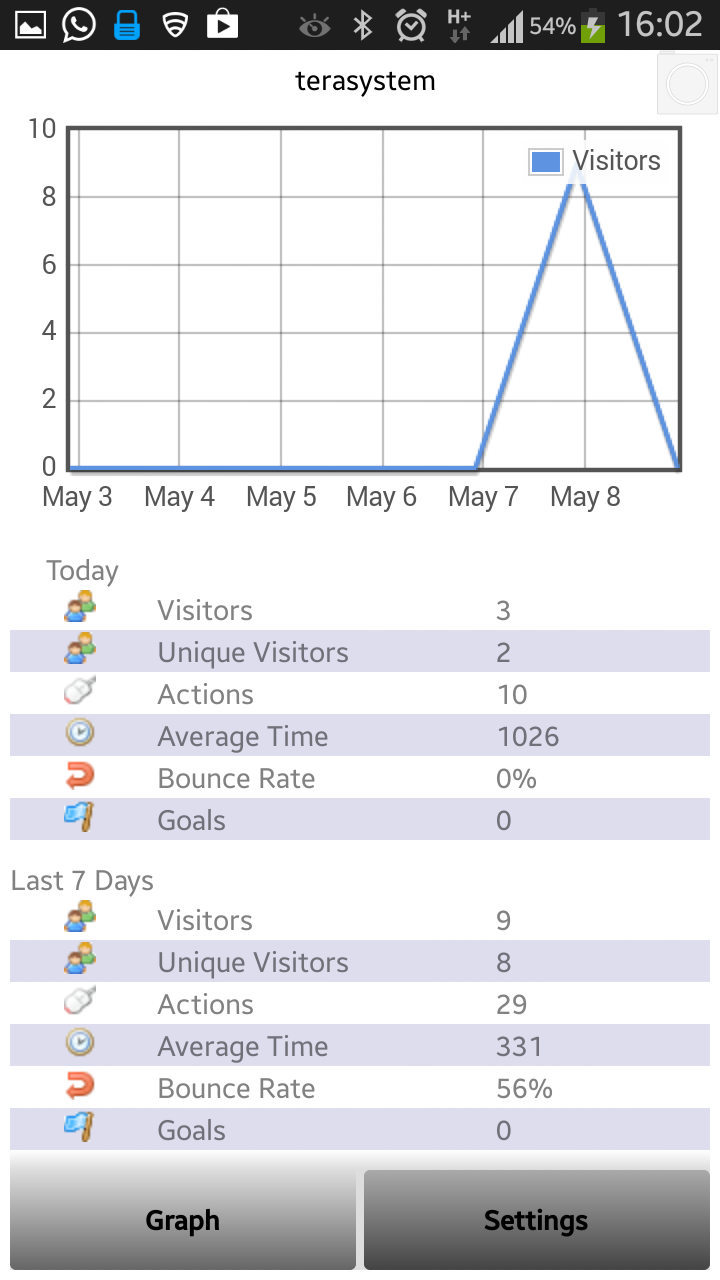Open the Graph view
Viewport: 720px width, 1280px height.
click(182, 1220)
